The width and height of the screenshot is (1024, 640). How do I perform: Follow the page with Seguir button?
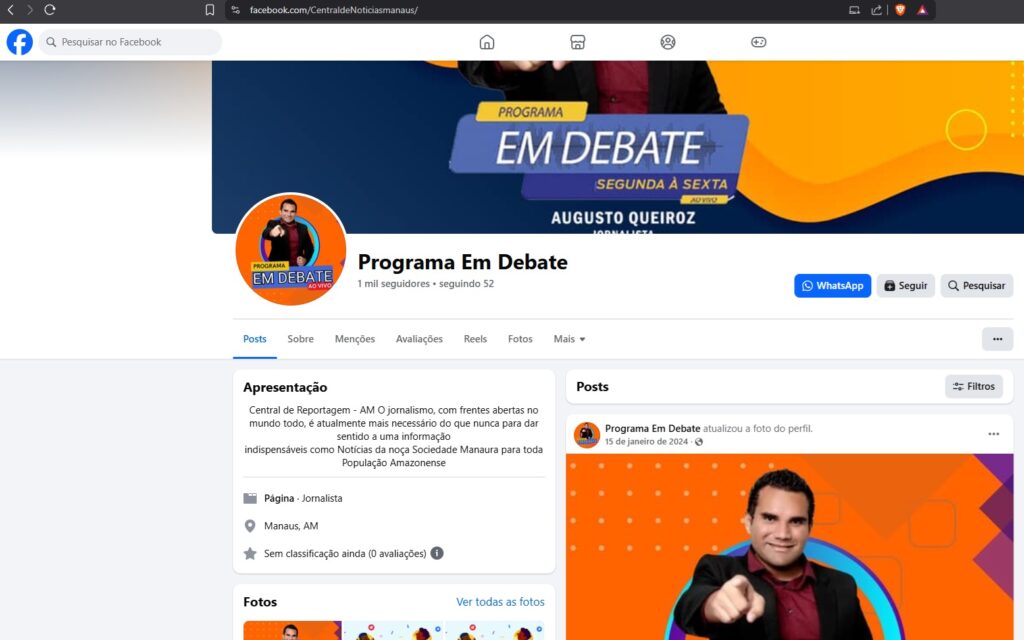[x=906, y=286]
